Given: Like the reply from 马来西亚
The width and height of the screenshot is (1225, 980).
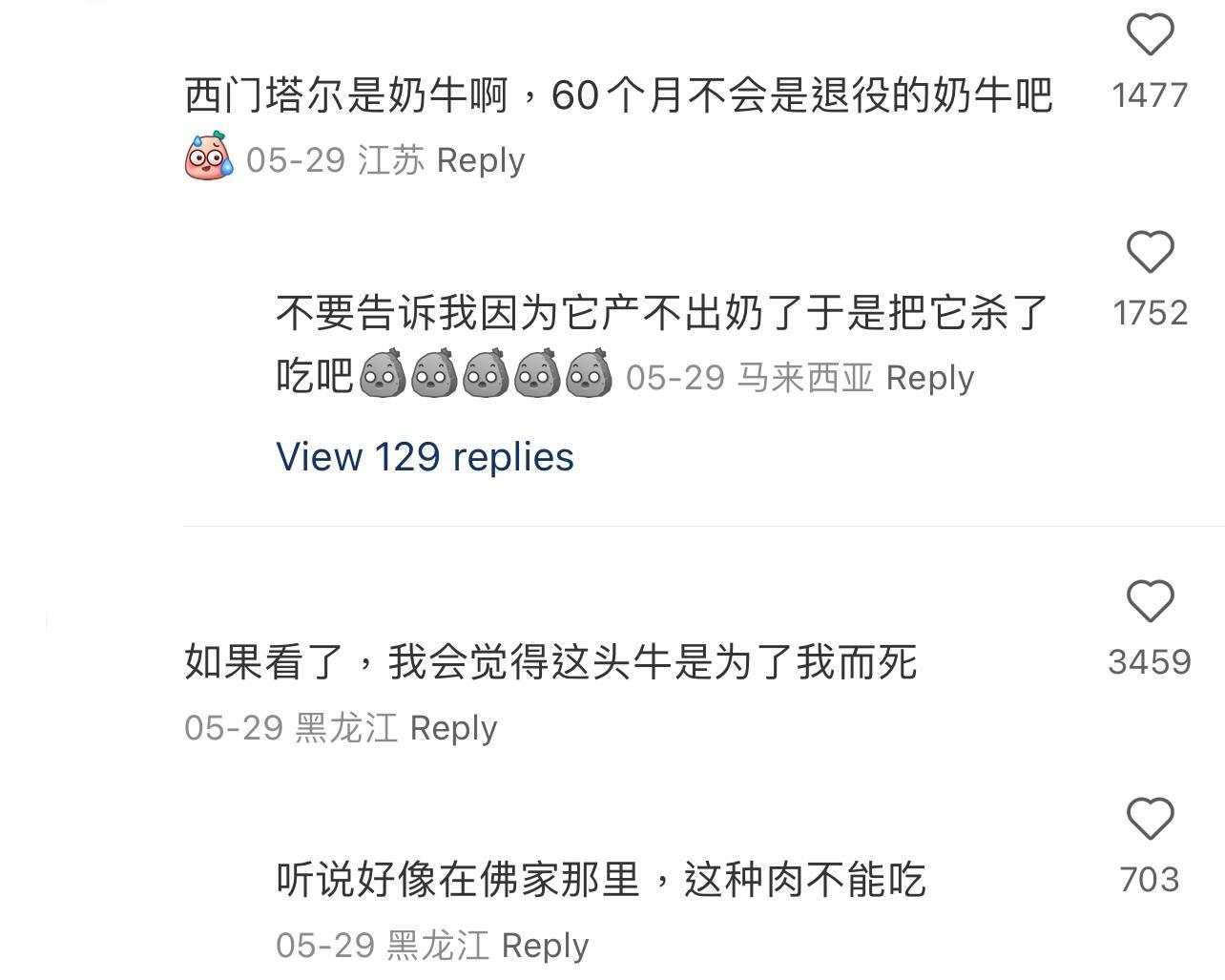Looking at the screenshot, I should pyautogui.click(x=1150, y=253).
